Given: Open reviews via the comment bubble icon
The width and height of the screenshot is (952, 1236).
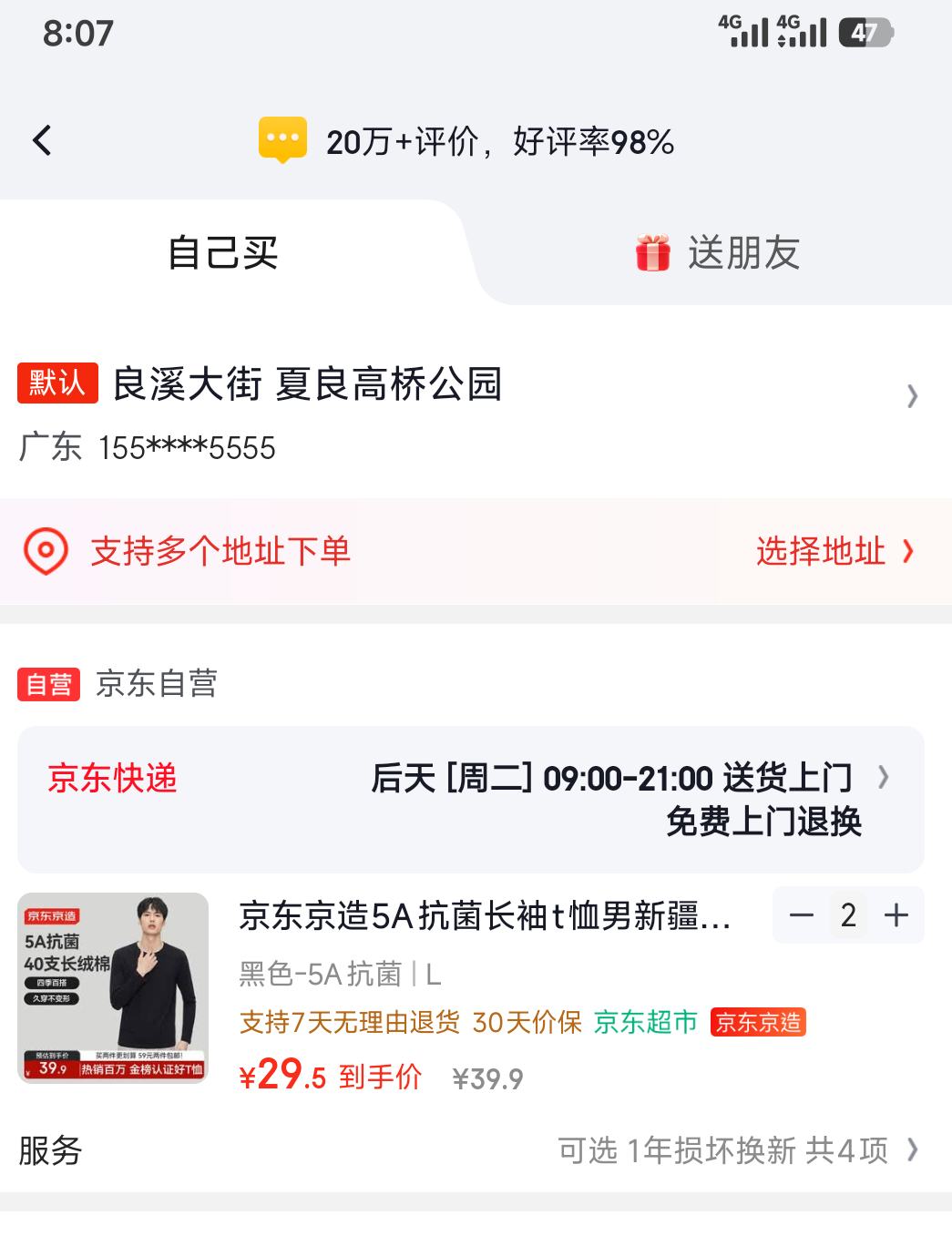Looking at the screenshot, I should [x=283, y=138].
